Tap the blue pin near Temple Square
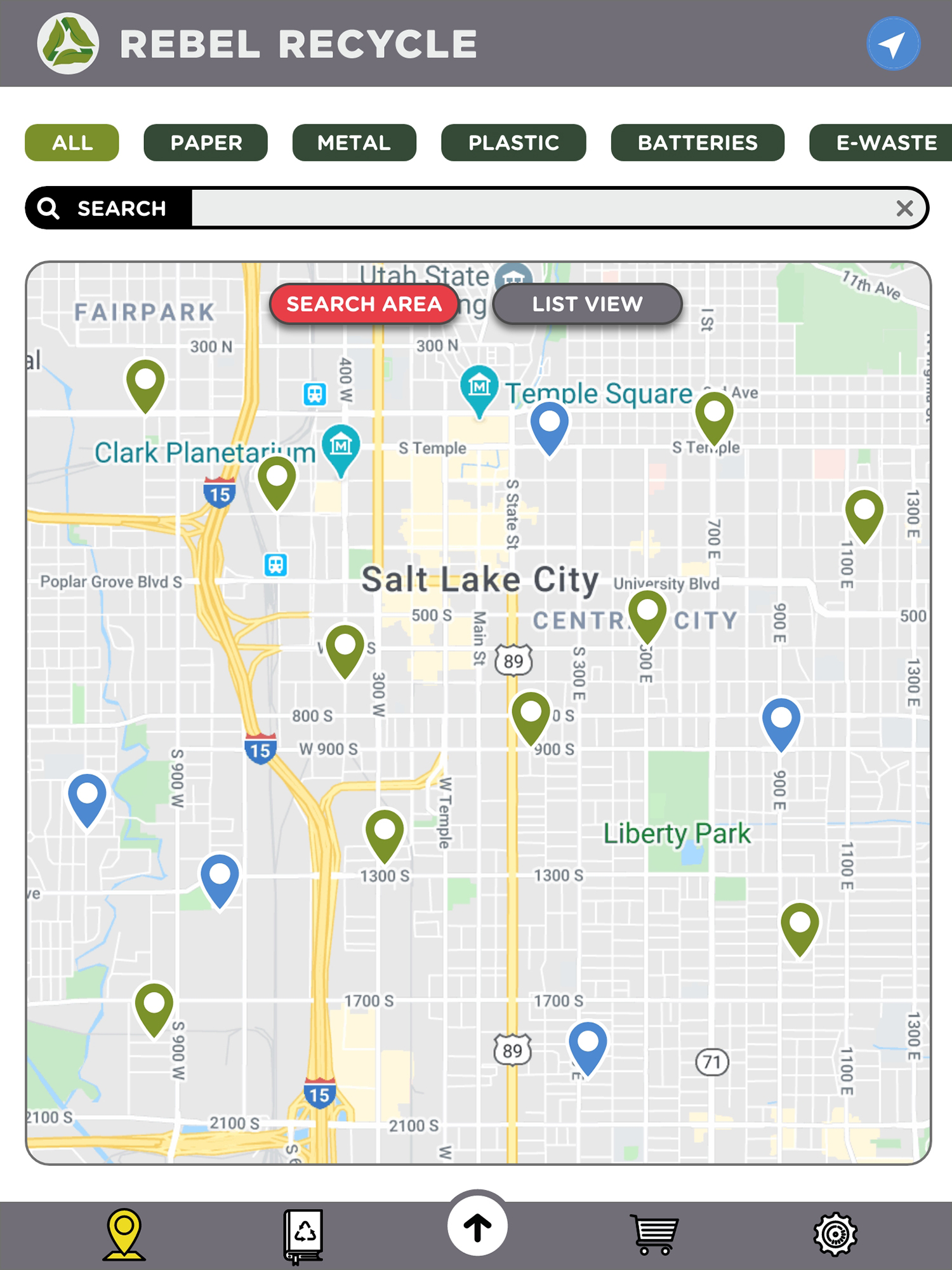 pyautogui.click(x=549, y=424)
